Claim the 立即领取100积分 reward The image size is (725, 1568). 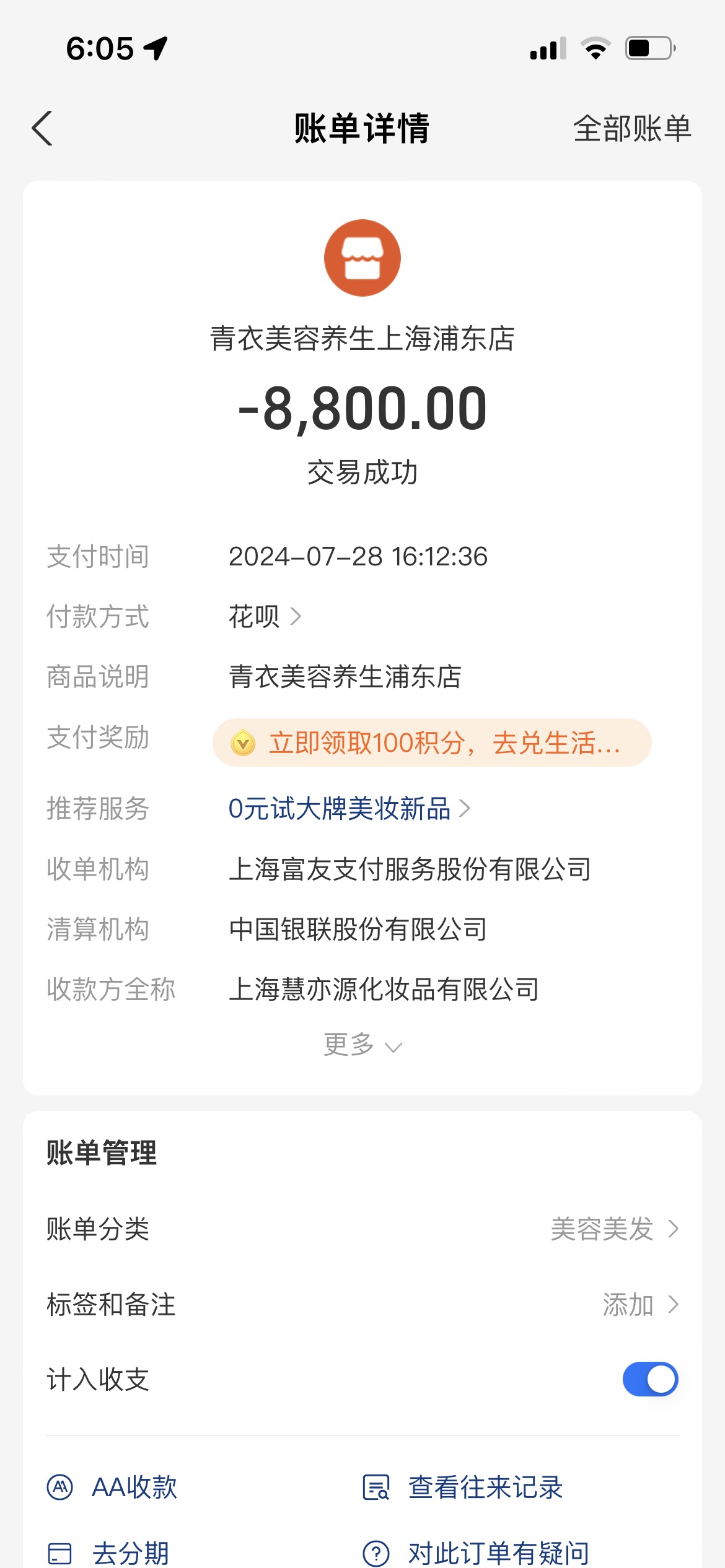[432, 743]
